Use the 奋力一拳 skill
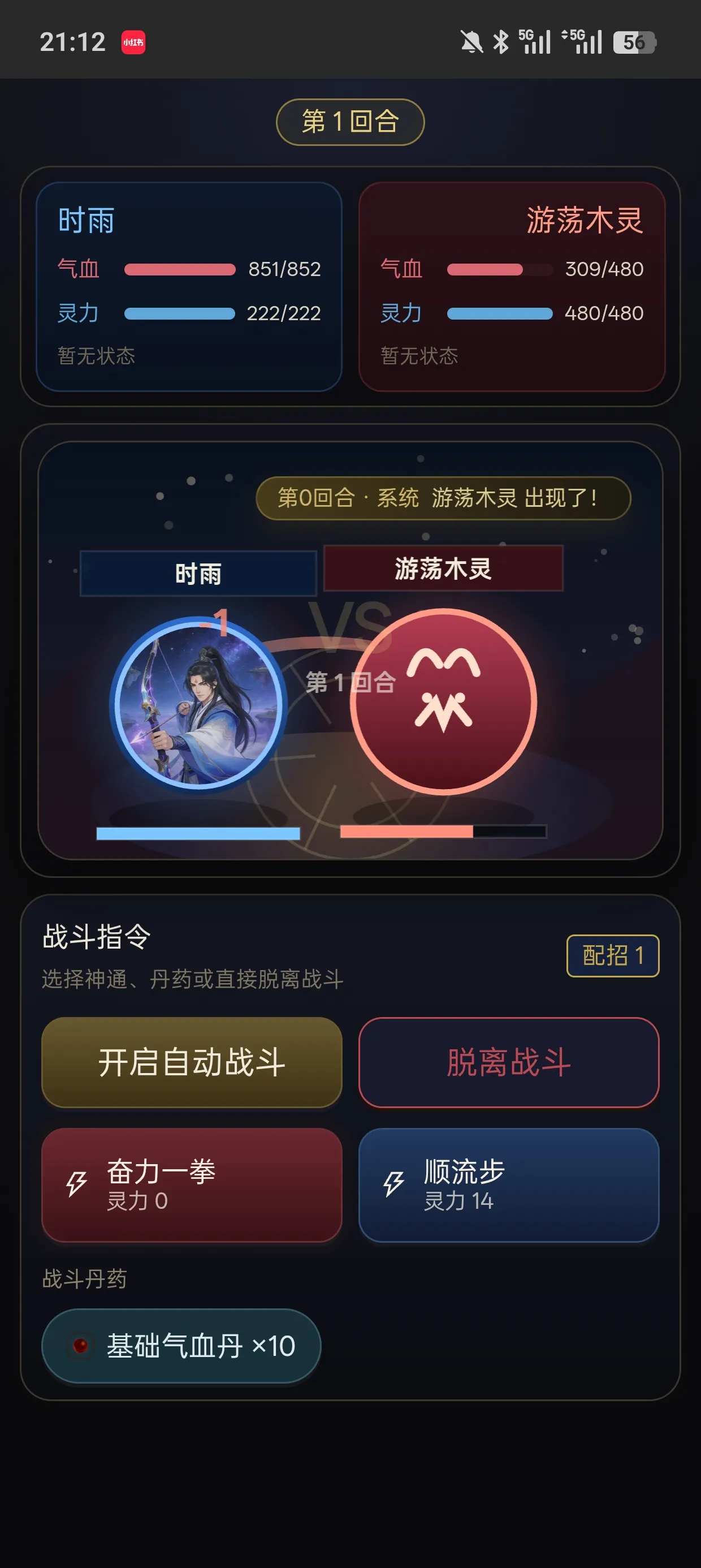This screenshot has height=1568, width=701. point(192,1184)
